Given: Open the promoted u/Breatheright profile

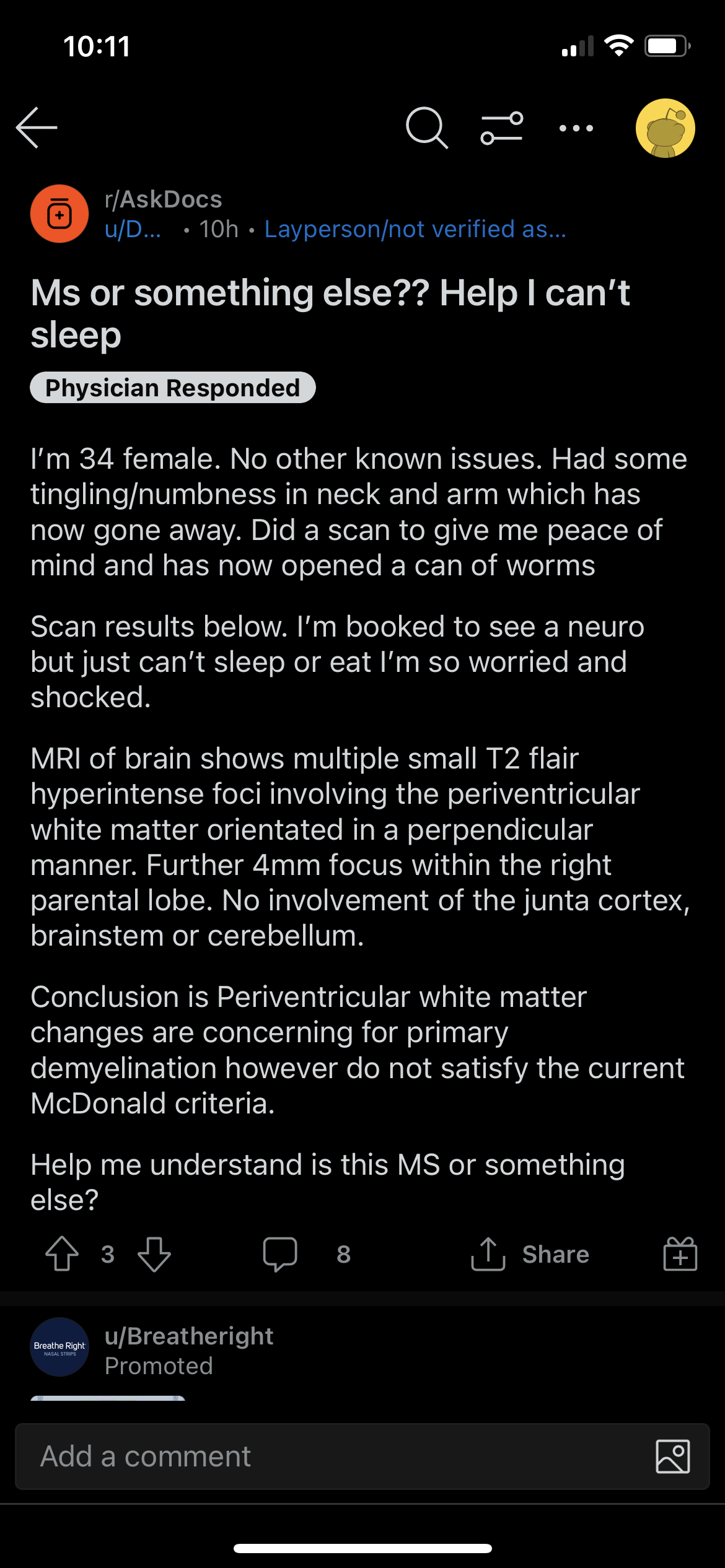Looking at the screenshot, I should tap(189, 1336).
